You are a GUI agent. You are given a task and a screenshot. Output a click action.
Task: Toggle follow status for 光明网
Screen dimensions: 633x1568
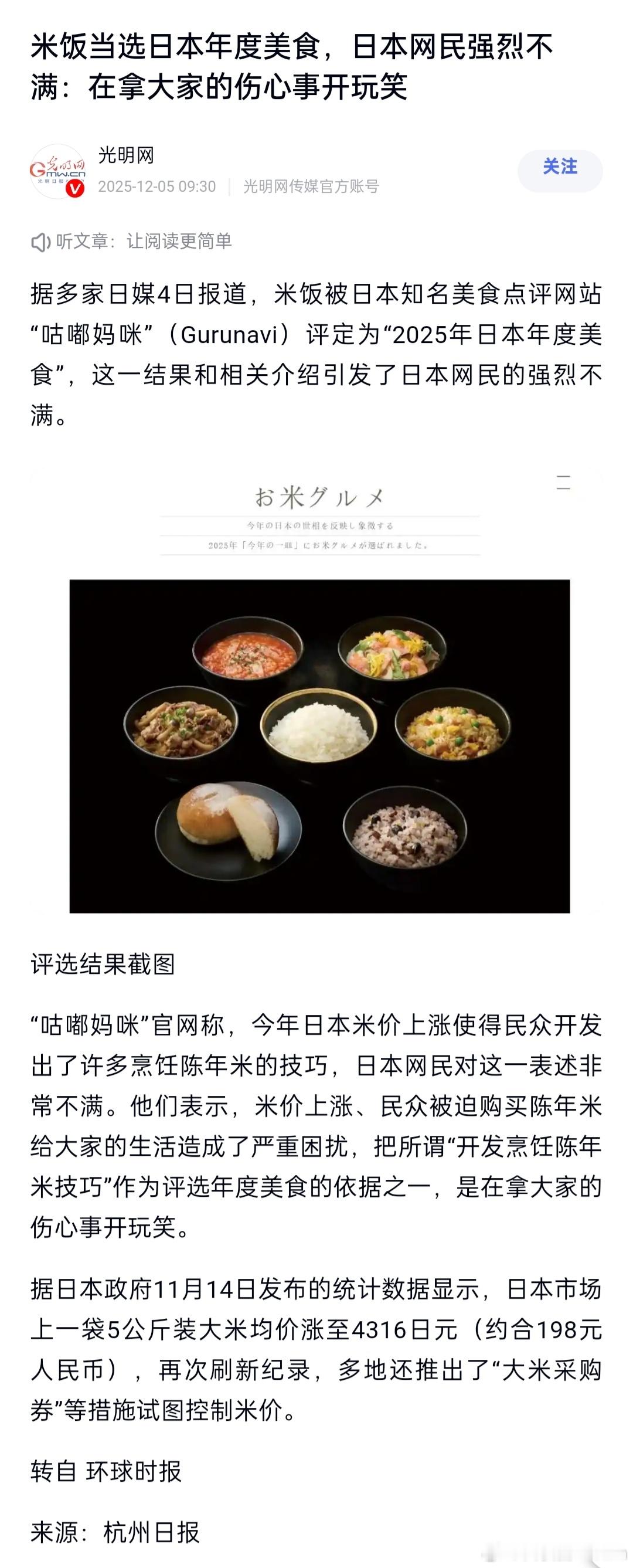pyautogui.click(x=560, y=168)
